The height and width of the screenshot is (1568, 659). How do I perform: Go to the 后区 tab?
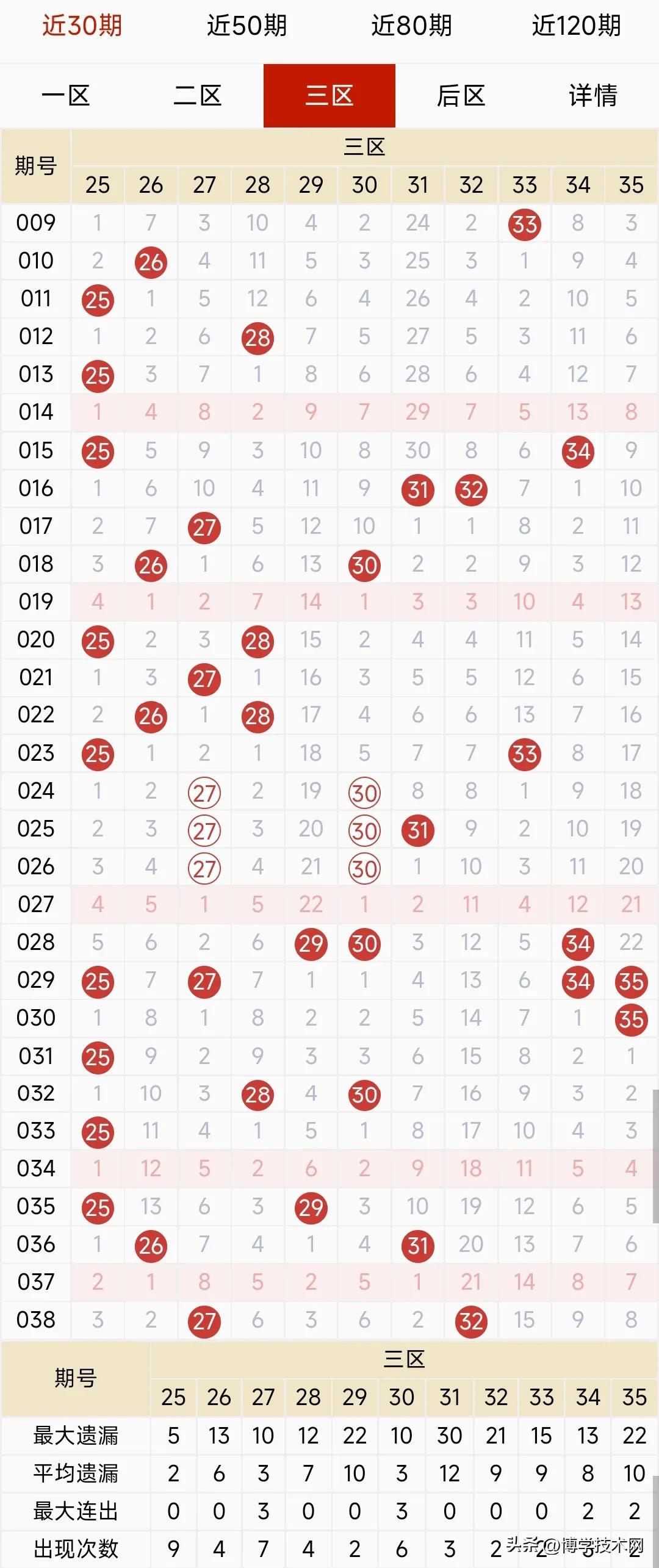[x=461, y=96]
